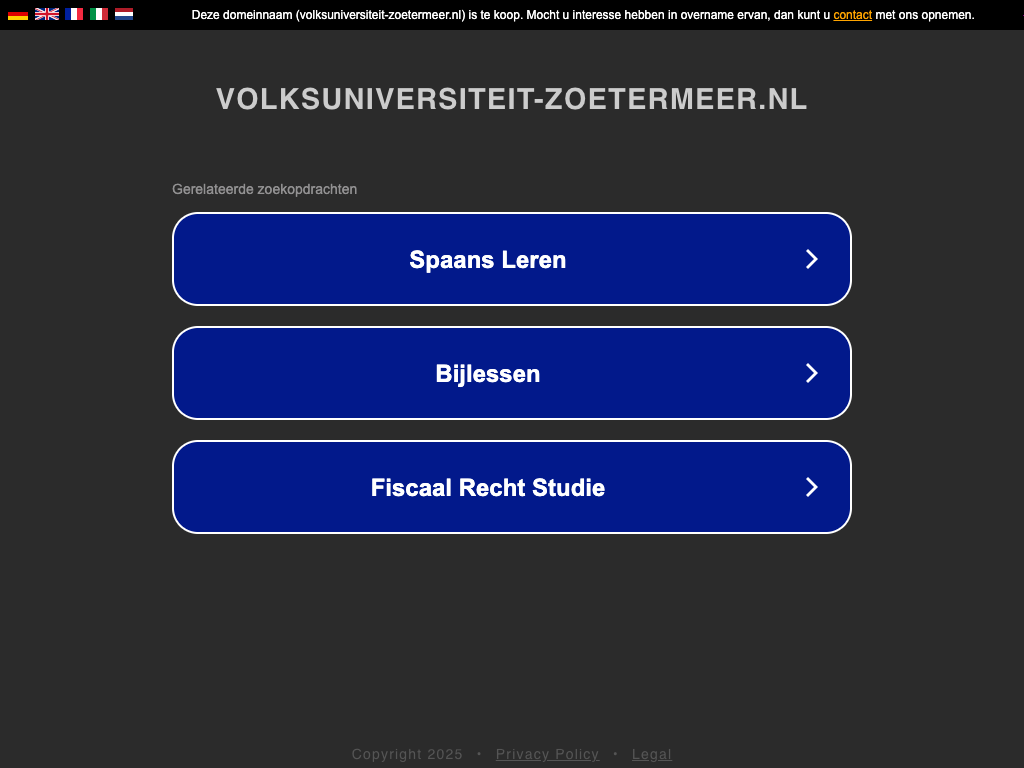Screen dimensions: 1024x768
Task: View the Privacy Policy
Action: click(547, 754)
